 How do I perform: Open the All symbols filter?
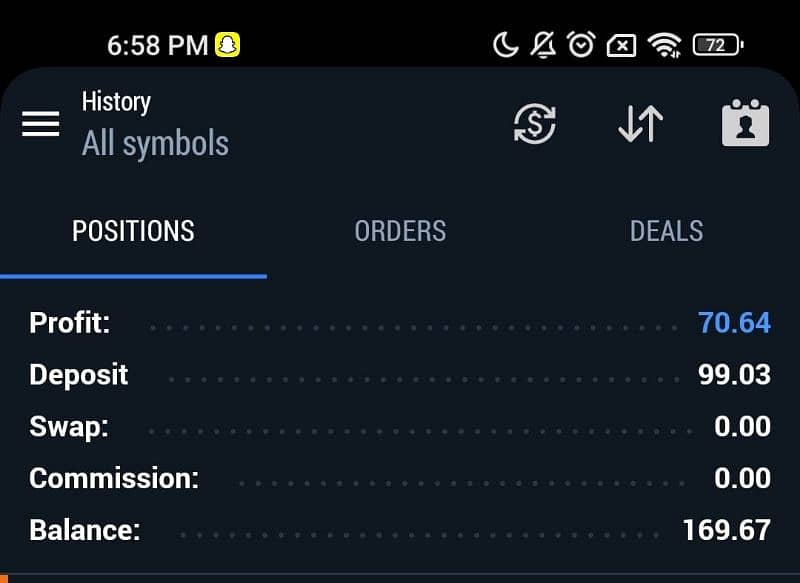155,143
